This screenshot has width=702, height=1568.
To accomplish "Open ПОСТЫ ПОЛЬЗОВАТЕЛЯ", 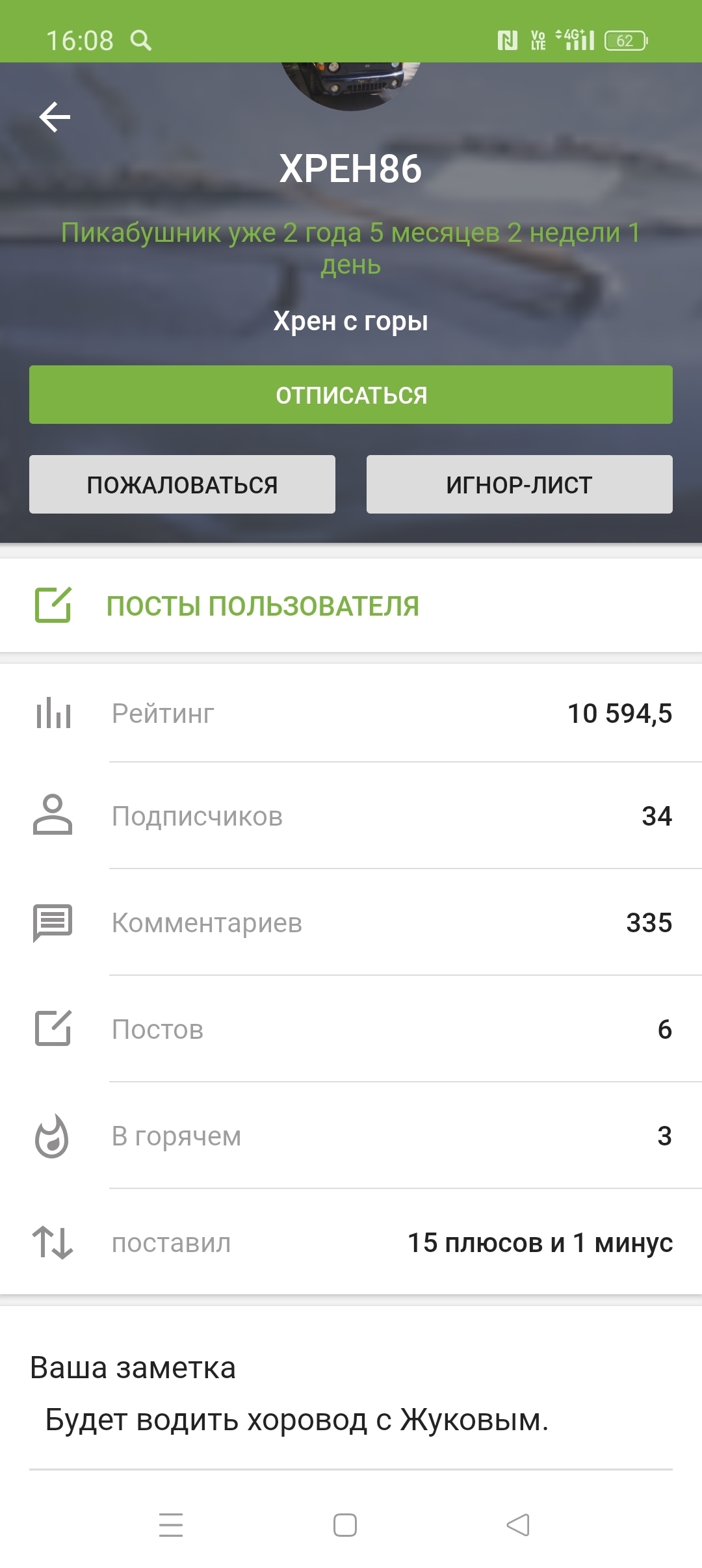I will pyautogui.click(x=263, y=606).
